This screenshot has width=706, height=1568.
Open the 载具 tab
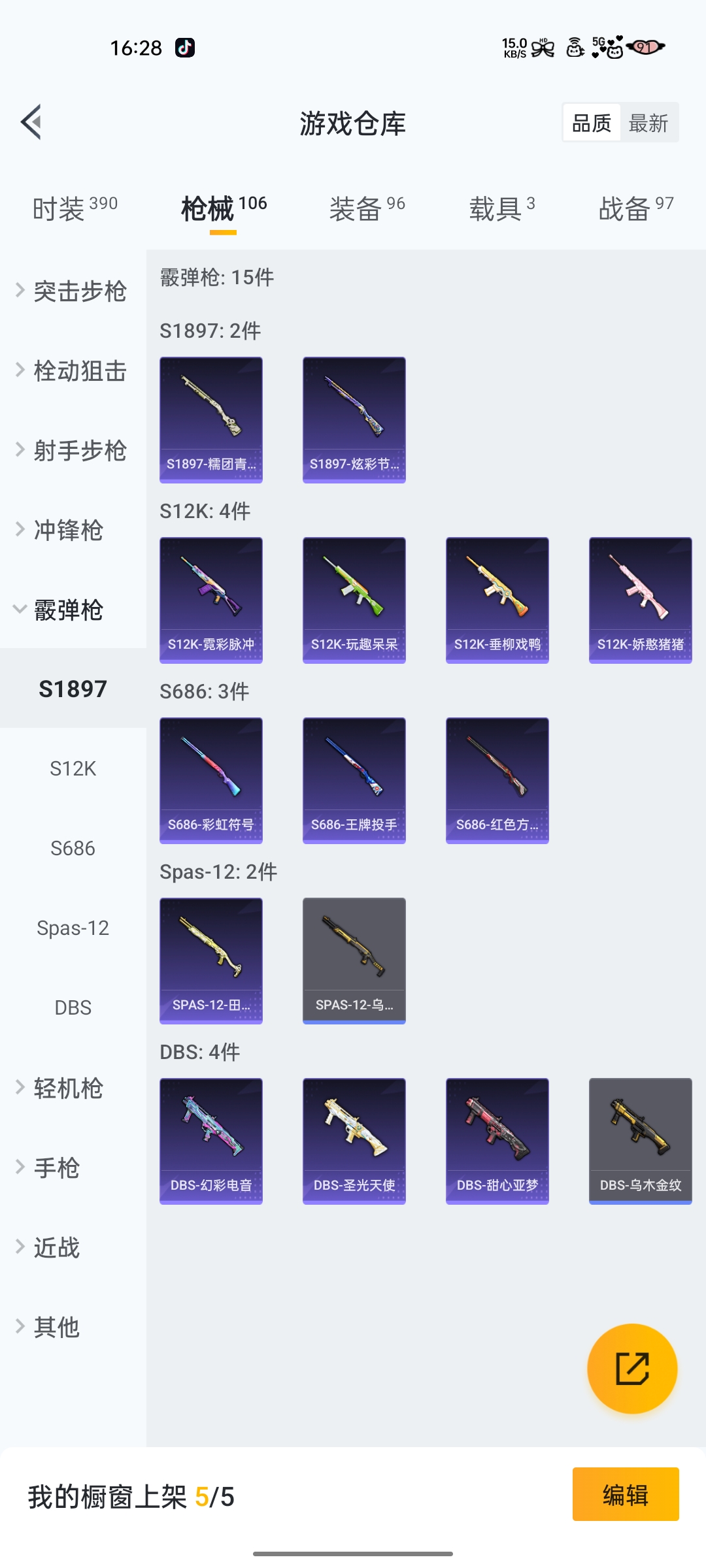coord(501,208)
